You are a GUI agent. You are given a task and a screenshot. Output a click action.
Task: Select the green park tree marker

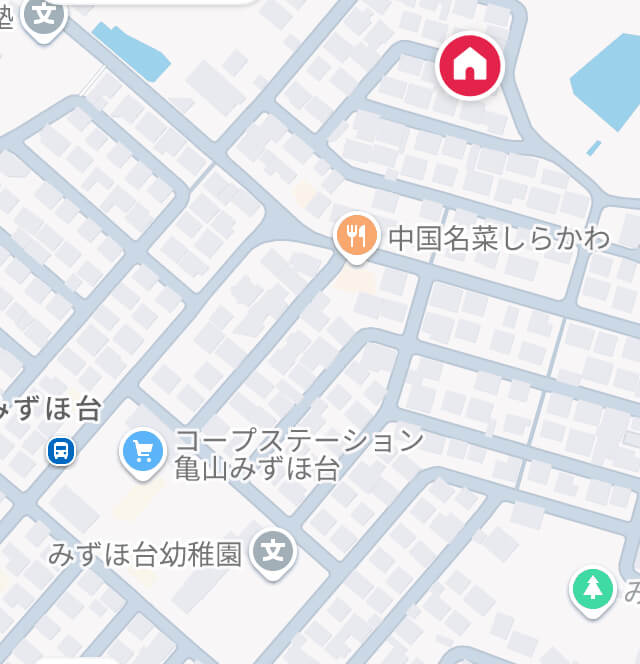(592, 587)
